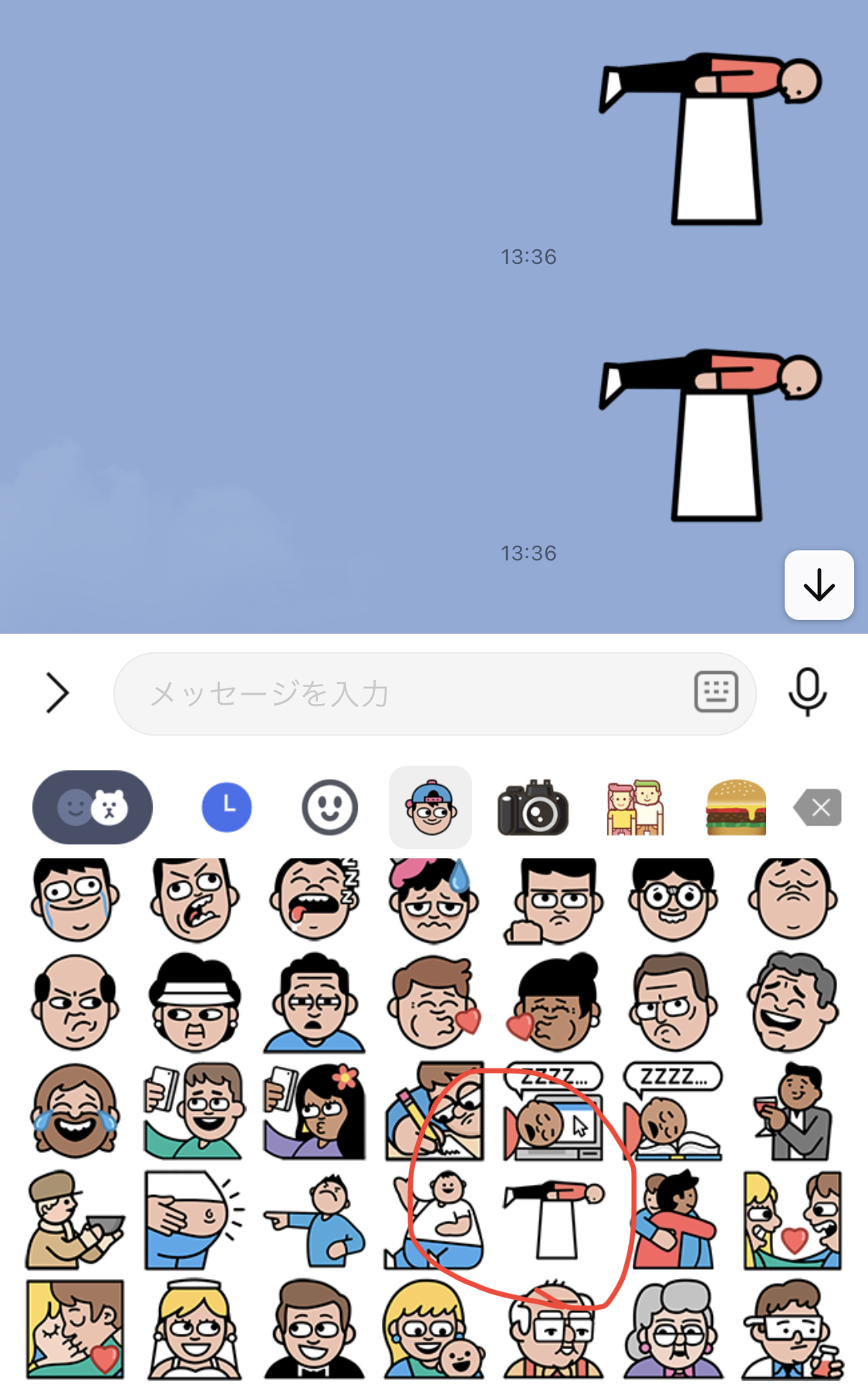This screenshot has width=868, height=1384.
Task: Tap the message input field
Action: pos(401,694)
